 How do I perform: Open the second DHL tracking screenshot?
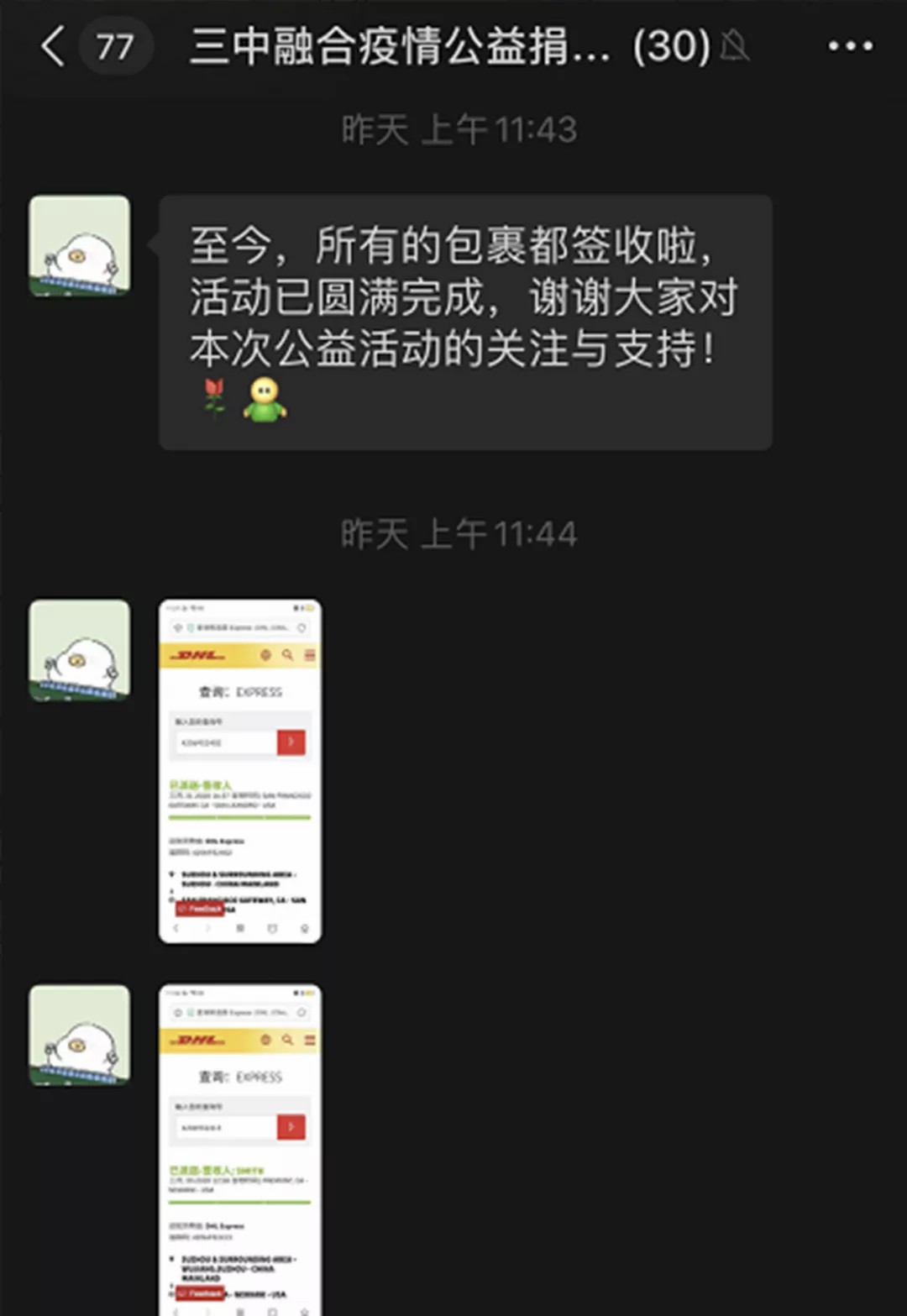click(240, 1149)
